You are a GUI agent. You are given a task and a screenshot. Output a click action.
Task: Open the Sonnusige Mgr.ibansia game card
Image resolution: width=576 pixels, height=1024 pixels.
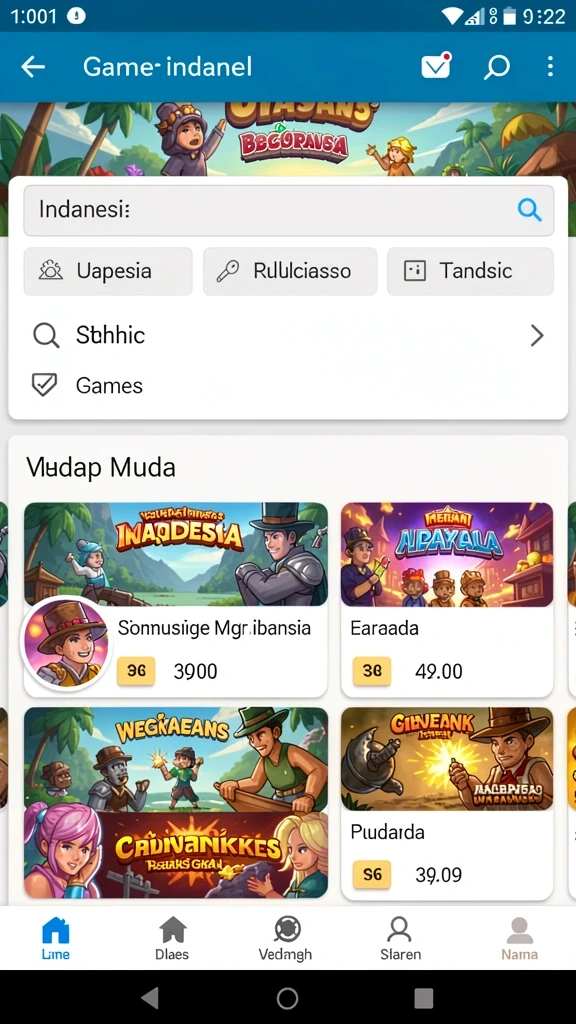176,600
